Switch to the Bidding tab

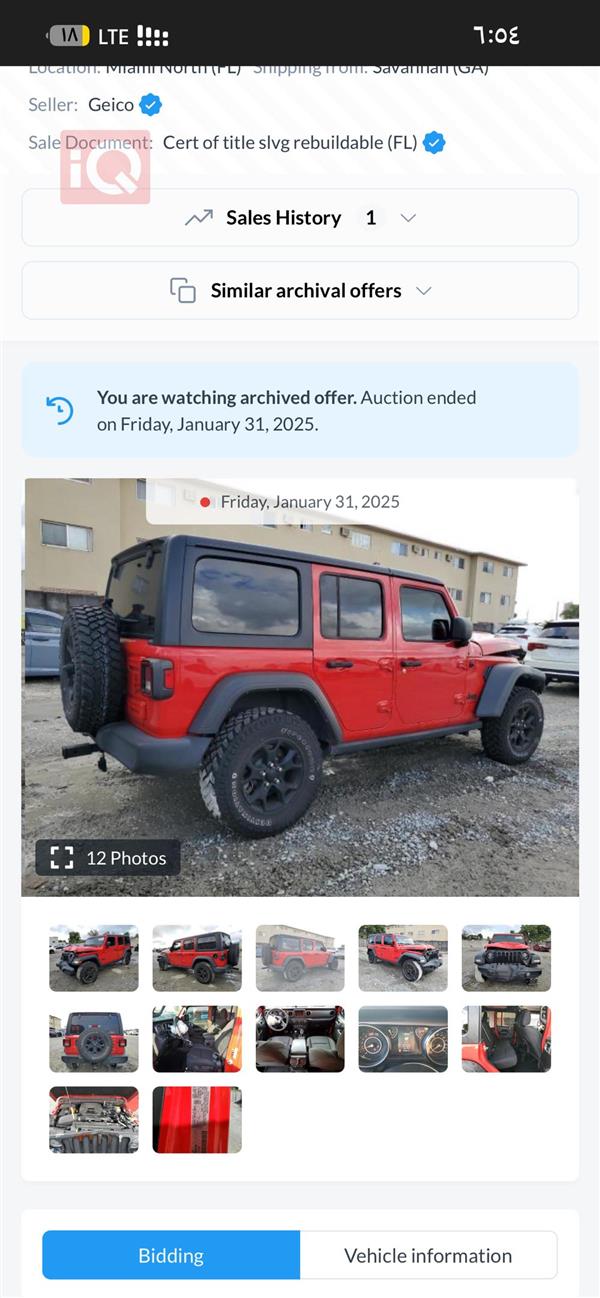[x=171, y=1255]
